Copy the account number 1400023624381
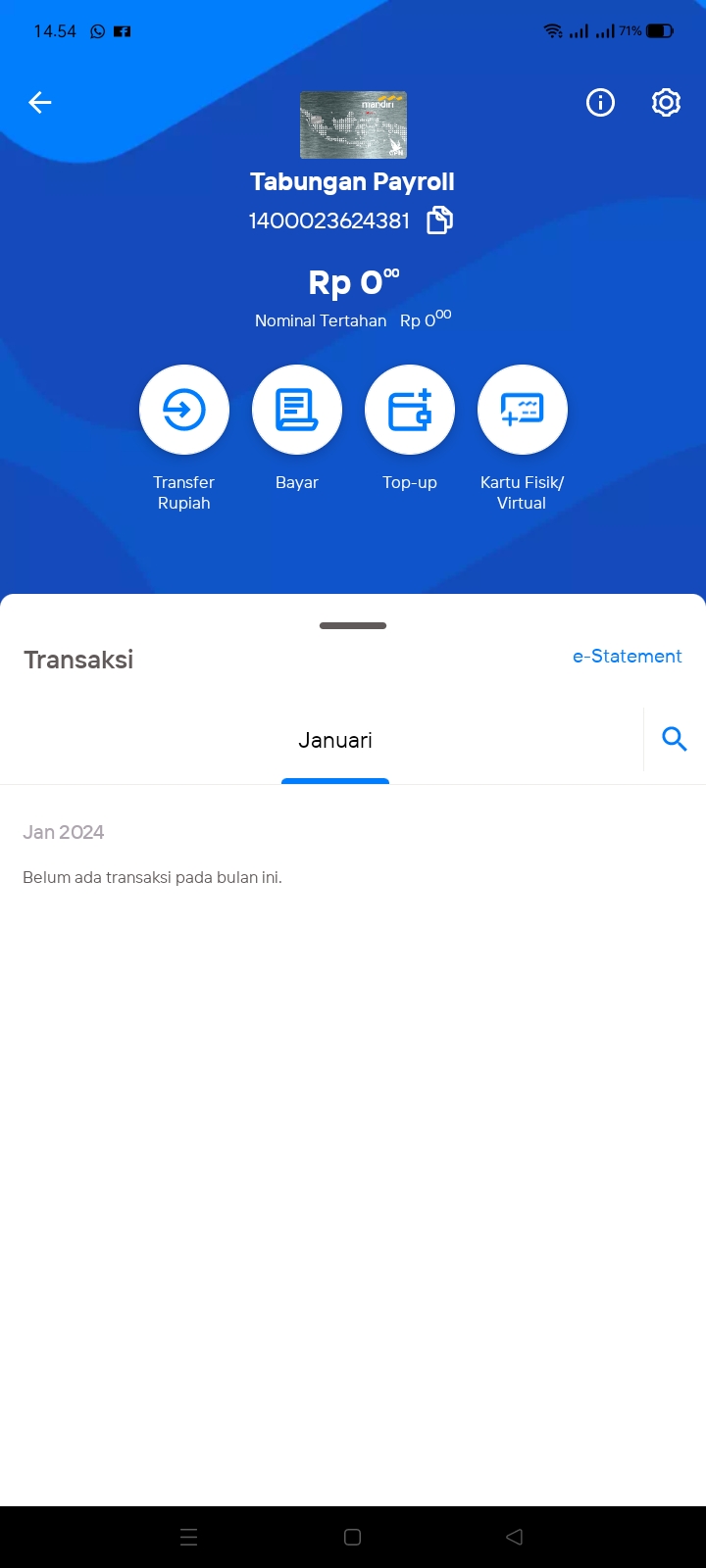 pyautogui.click(x=439, y=220)
